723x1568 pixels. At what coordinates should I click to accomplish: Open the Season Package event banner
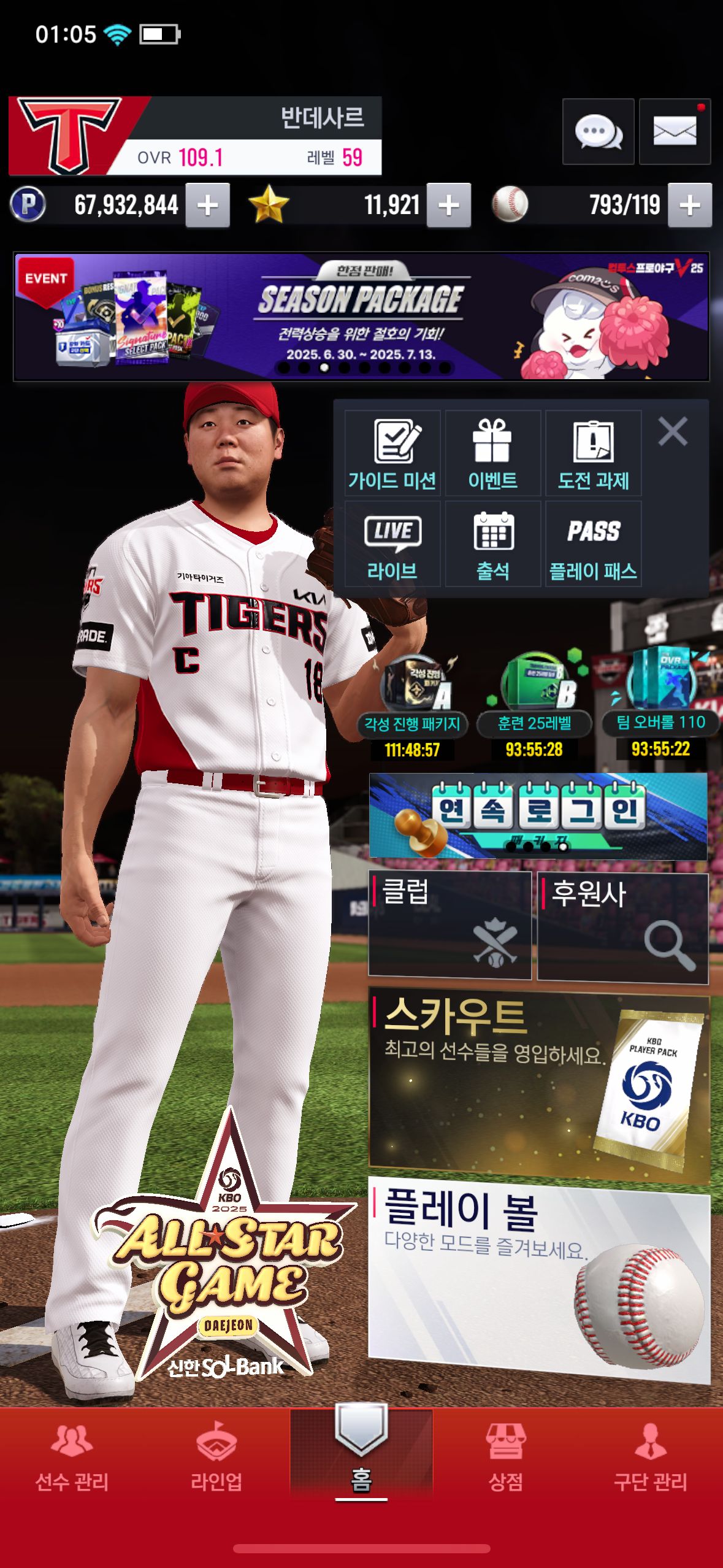click(x=361, y=317)
